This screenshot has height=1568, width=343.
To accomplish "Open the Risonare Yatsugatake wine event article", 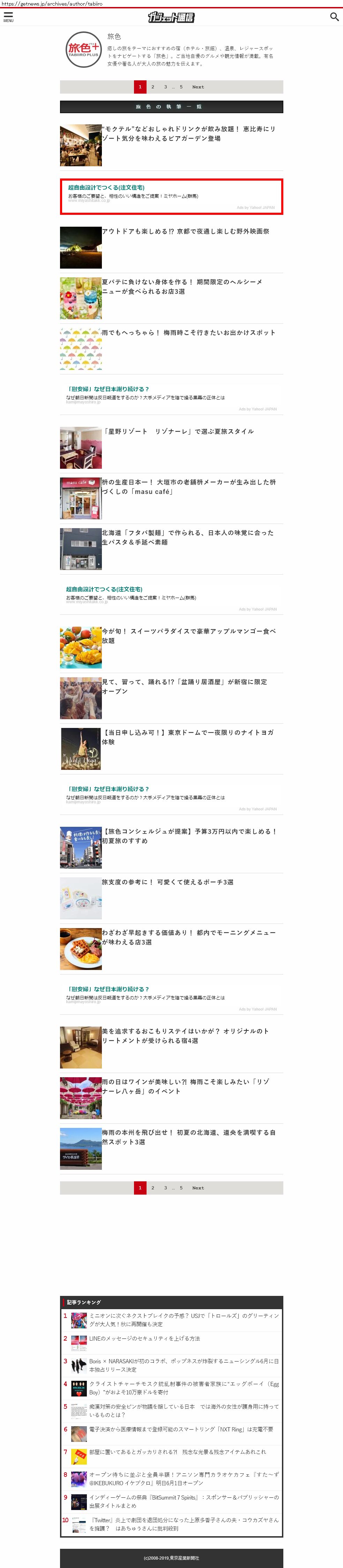I will click(185, 1087).
